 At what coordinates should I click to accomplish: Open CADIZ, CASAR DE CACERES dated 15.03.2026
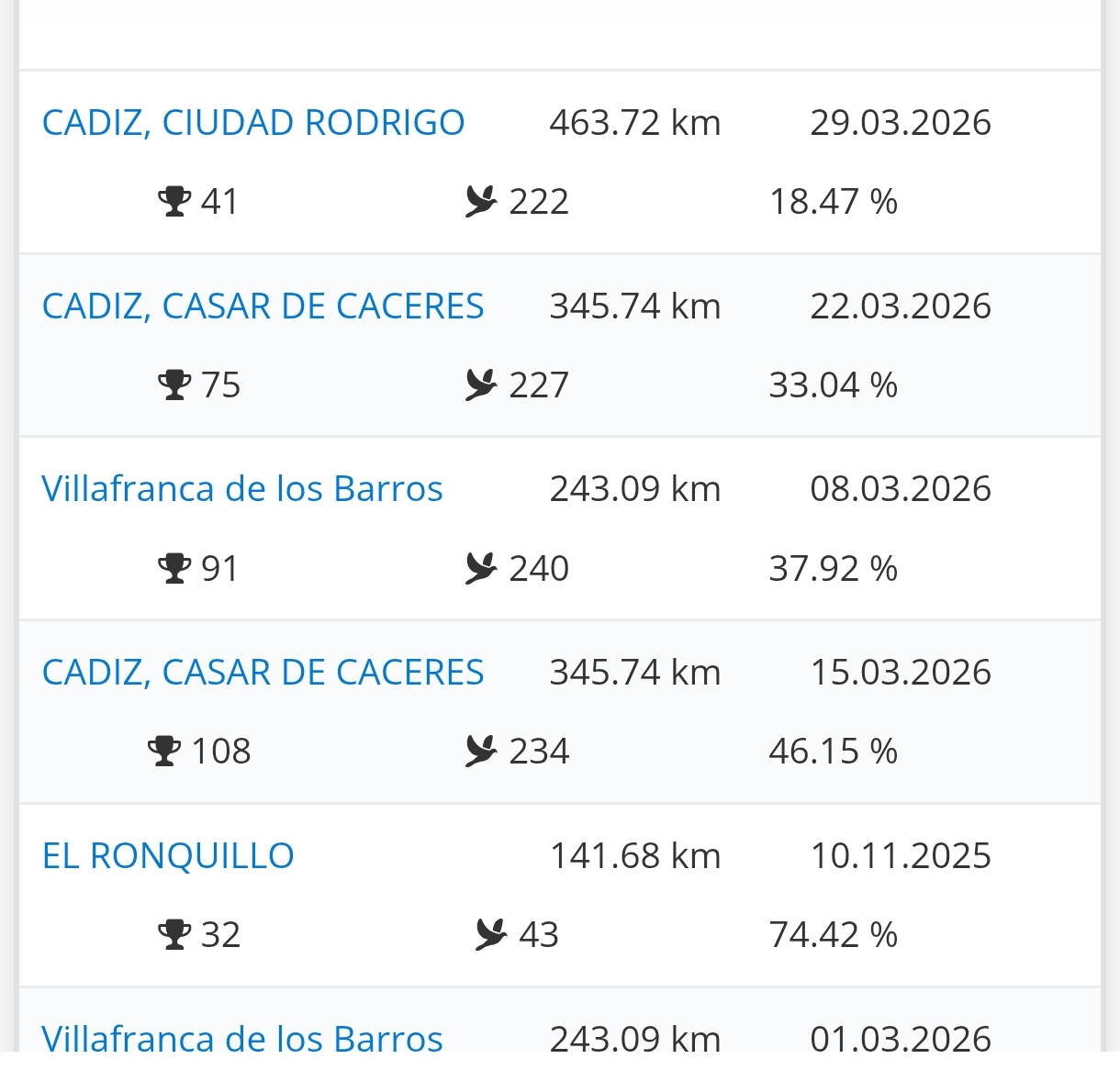(263, 673)
